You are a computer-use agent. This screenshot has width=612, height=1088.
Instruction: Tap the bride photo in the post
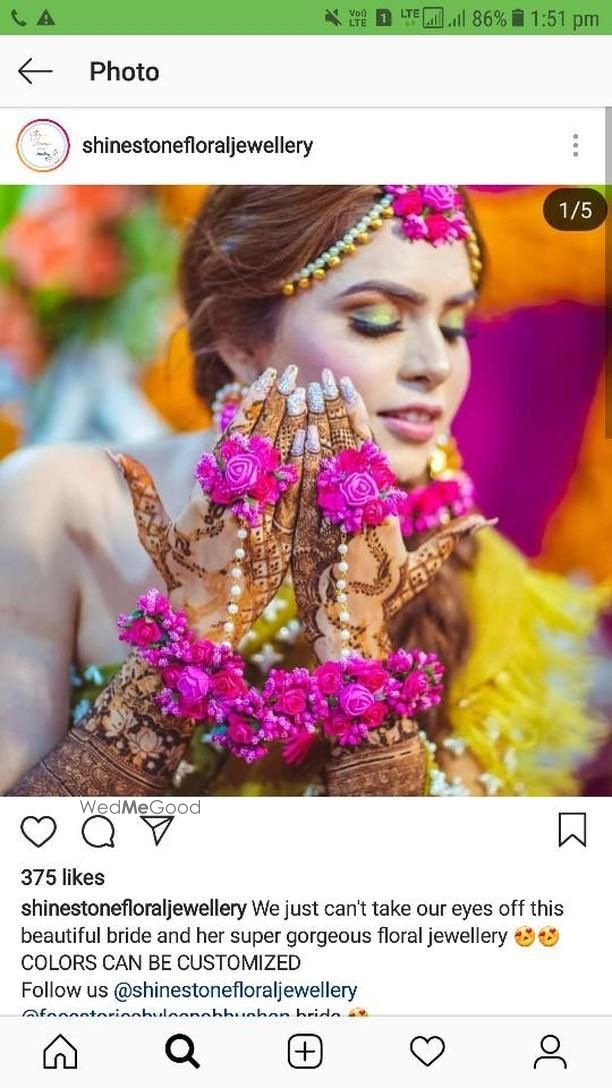click(x=305, y=490)
